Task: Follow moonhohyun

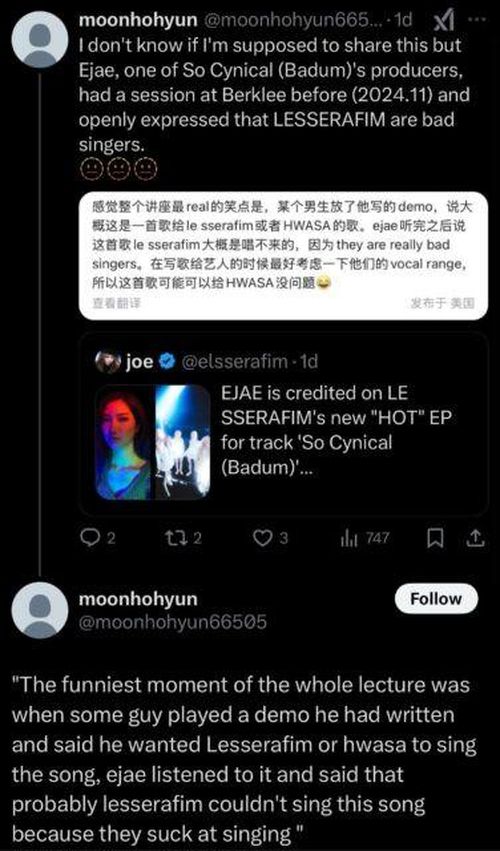Action: pyautogui.click(x=436, y=599)
